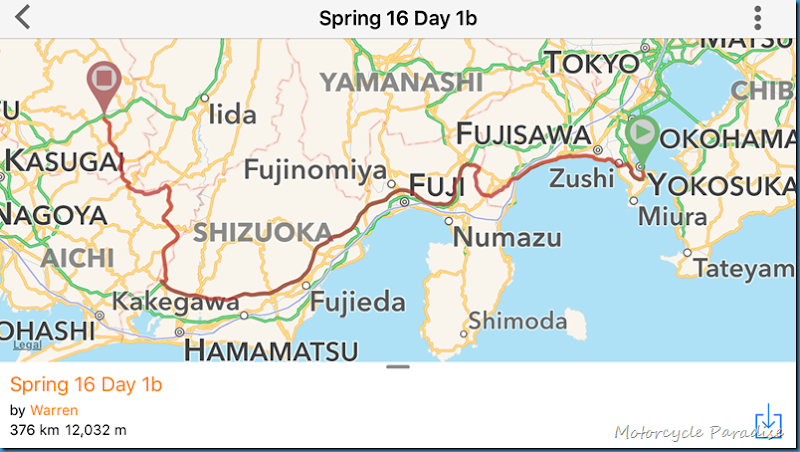Image resolution: width=800 pixels, height=452 pixels.
Task: Open Warren's profile link
Action: coord(54,410)
